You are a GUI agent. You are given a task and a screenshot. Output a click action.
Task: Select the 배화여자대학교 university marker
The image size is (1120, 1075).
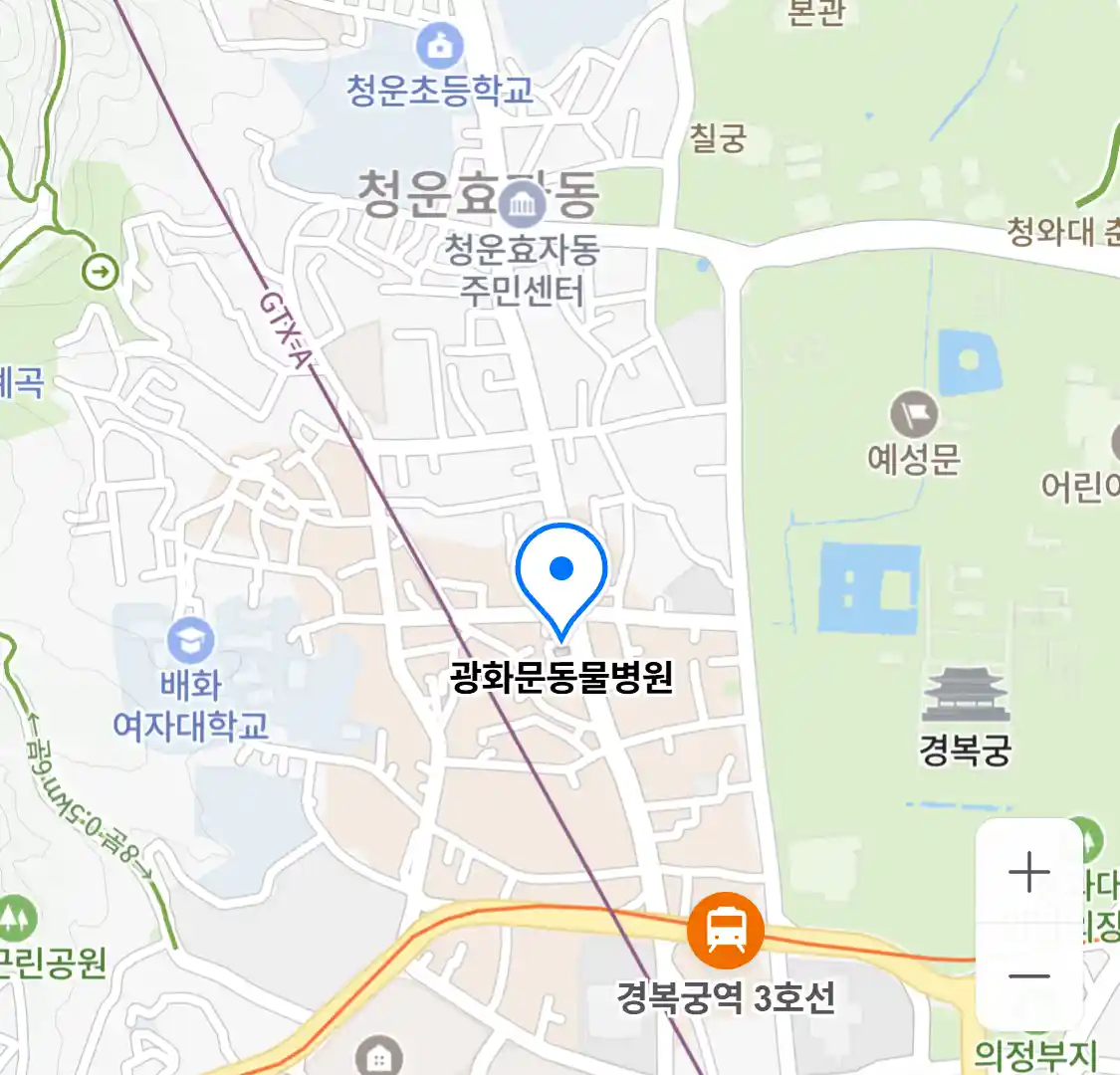coord(189,640)
